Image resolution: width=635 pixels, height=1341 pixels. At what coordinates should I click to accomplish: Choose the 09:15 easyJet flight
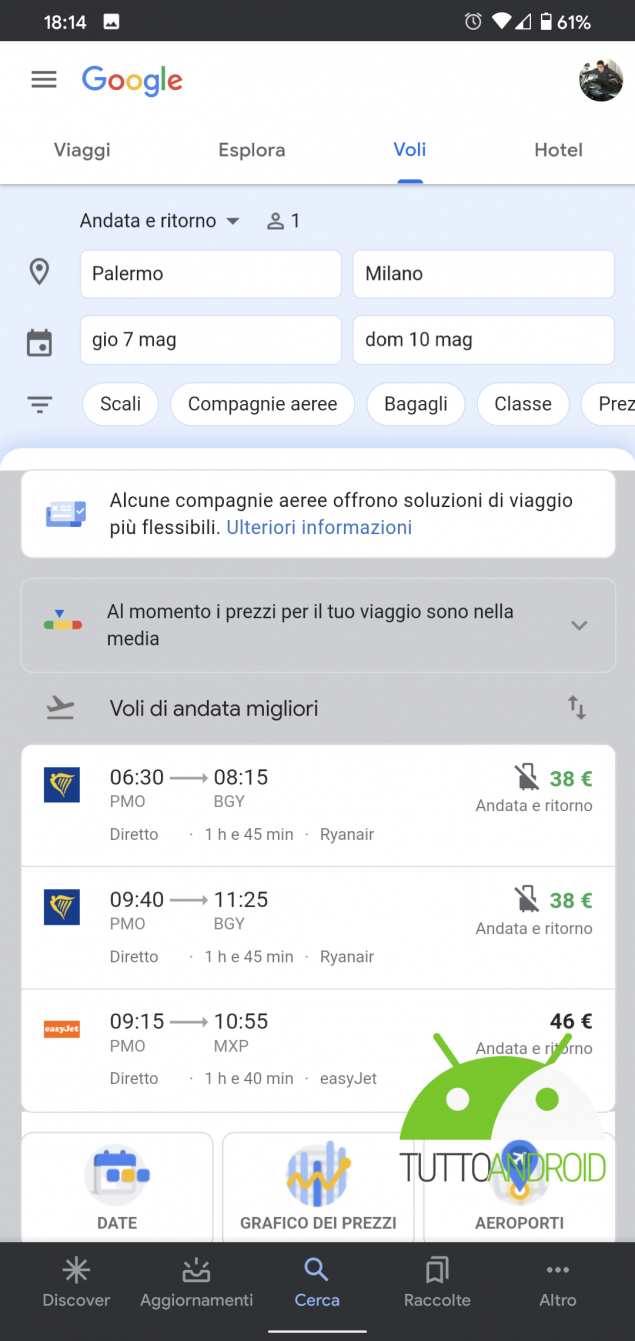(x=318, y=1050)
